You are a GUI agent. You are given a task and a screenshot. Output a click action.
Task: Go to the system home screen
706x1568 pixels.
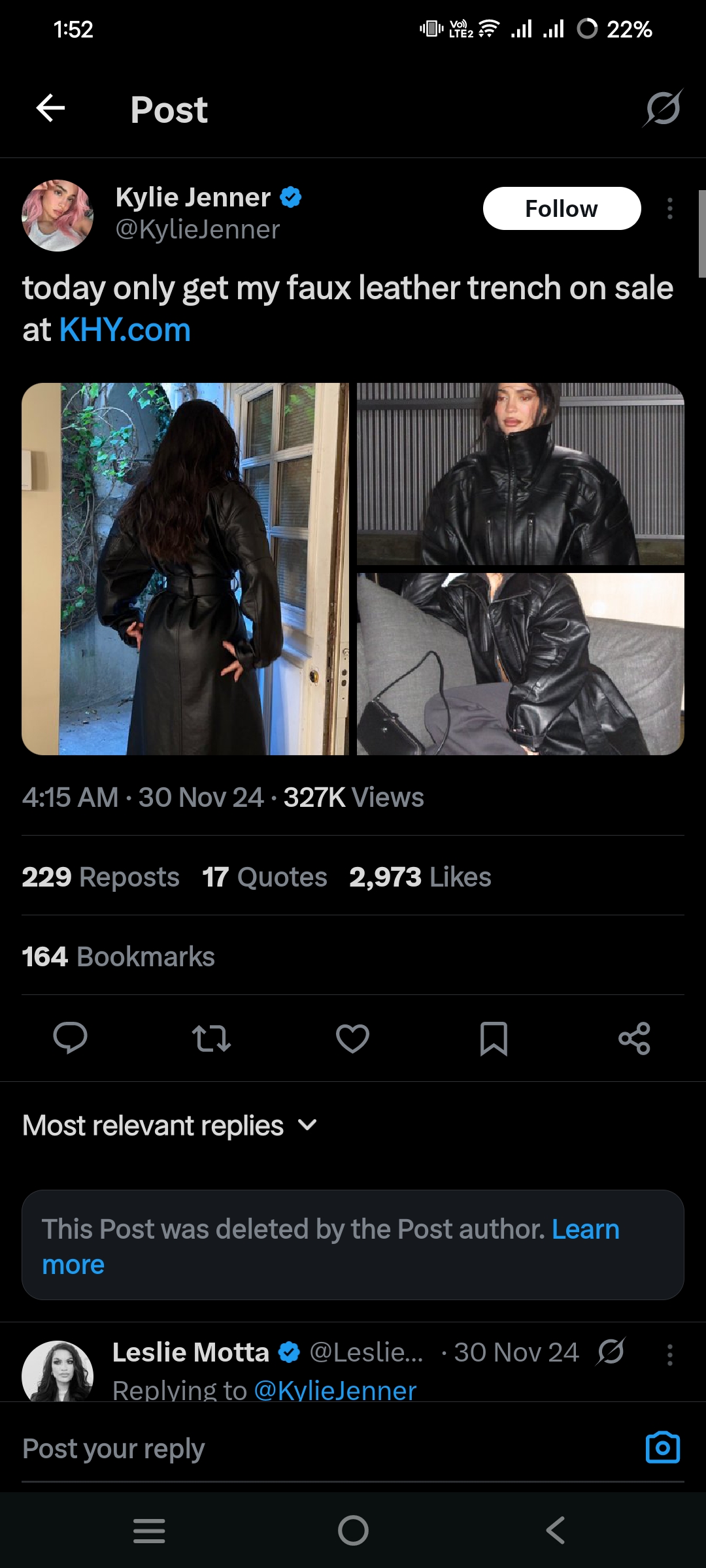[x=353, y=1530]
